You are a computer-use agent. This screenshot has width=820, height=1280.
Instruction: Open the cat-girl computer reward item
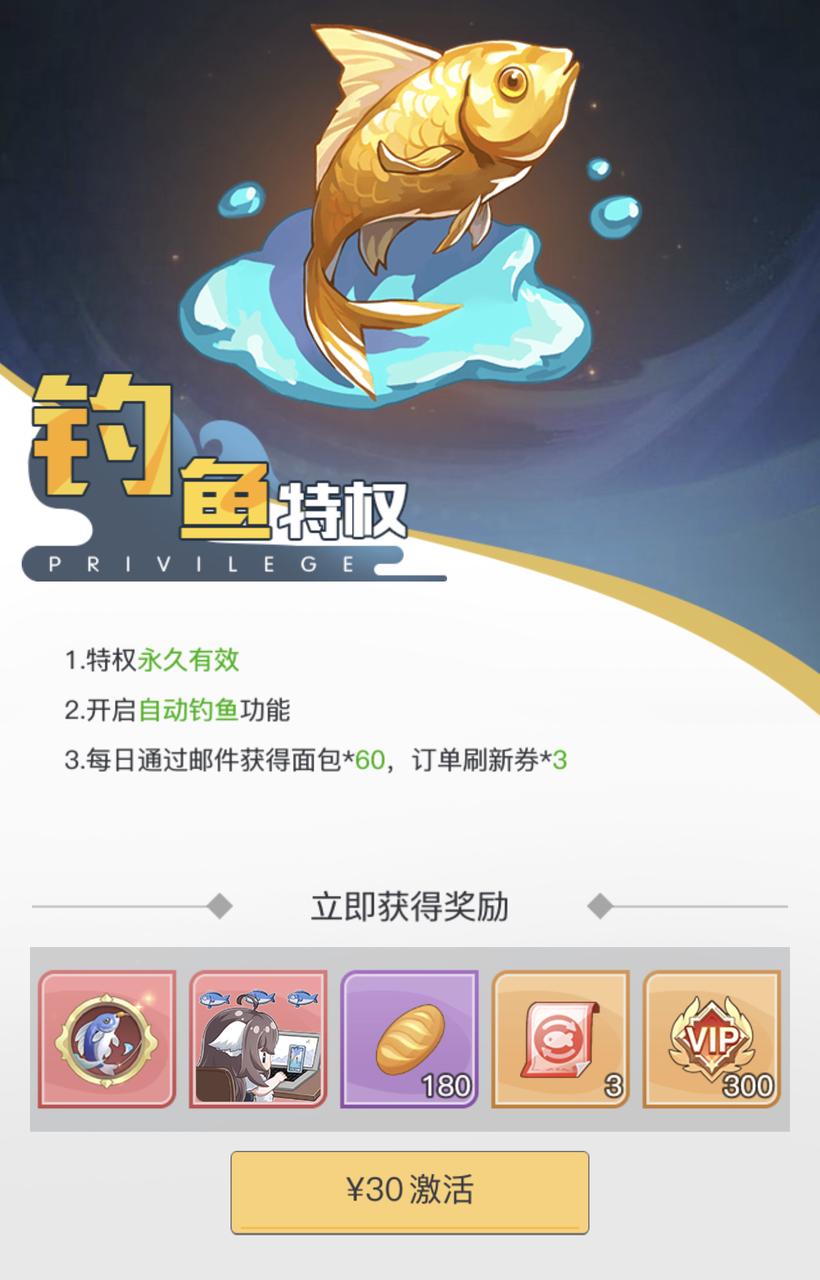[x=258, y=1039]
